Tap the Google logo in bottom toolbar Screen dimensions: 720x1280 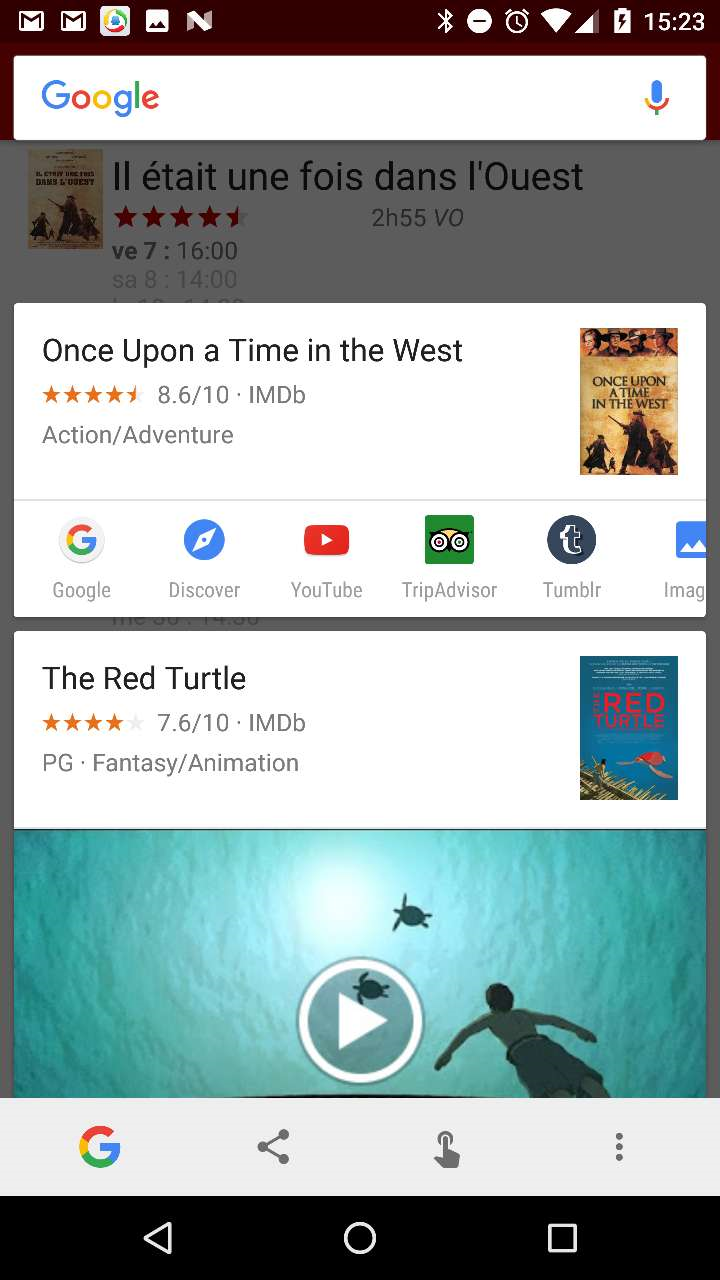pos(100,1147)
